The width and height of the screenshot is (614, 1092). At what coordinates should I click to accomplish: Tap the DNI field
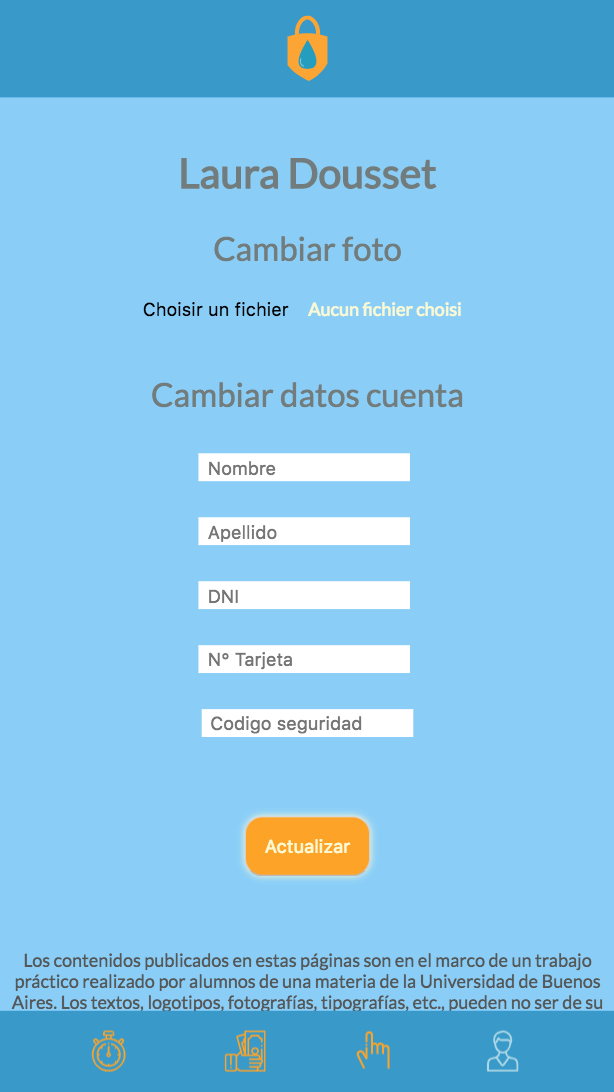point(304,596)
